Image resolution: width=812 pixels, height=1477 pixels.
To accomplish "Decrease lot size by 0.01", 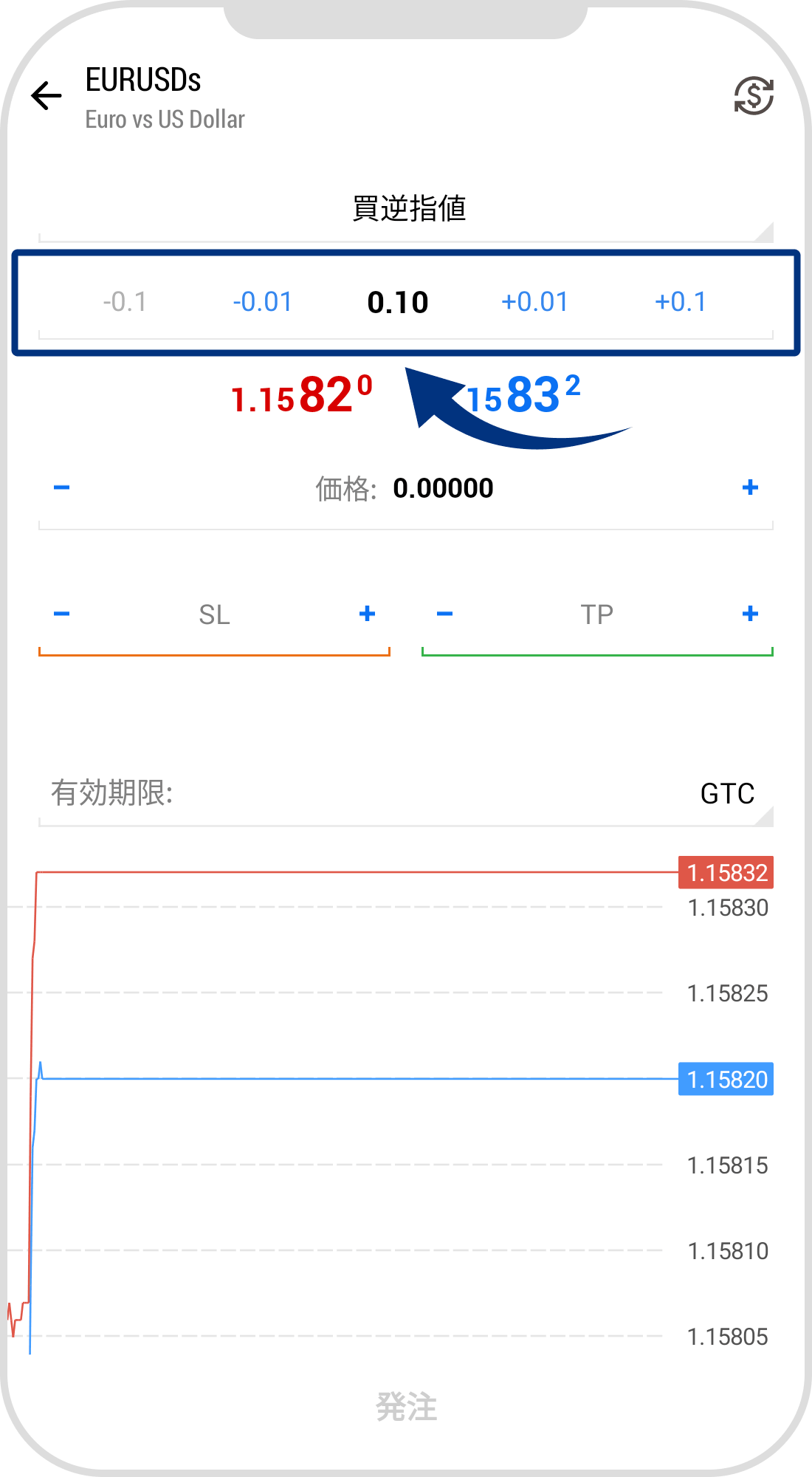I will tap(262, 301).
